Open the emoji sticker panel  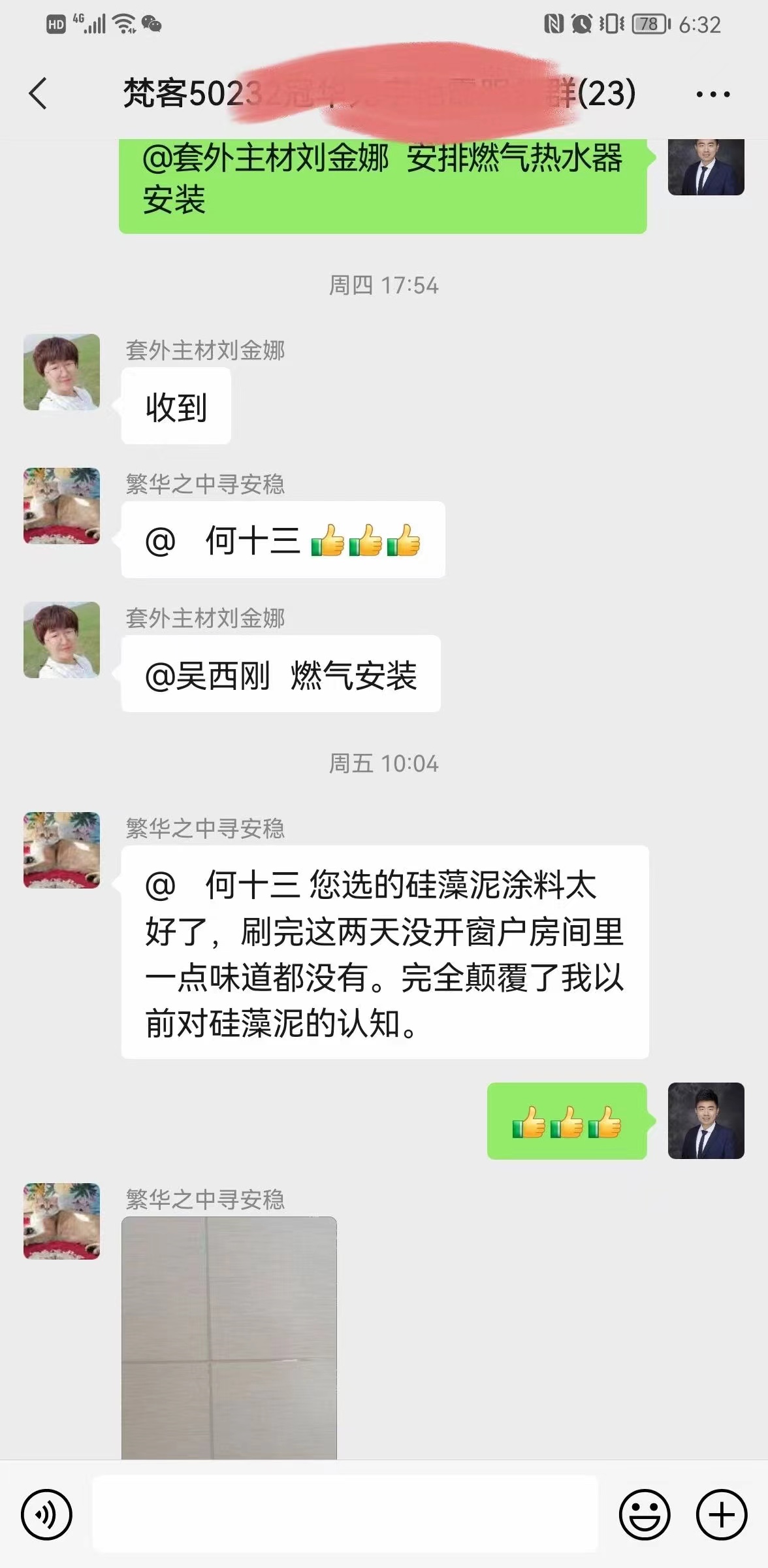(644, 1514)
